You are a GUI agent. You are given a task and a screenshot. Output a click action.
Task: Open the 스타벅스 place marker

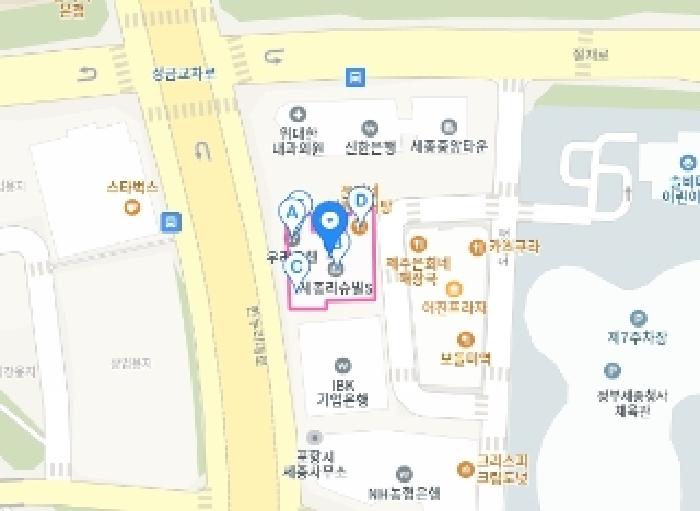click(132, 207)
